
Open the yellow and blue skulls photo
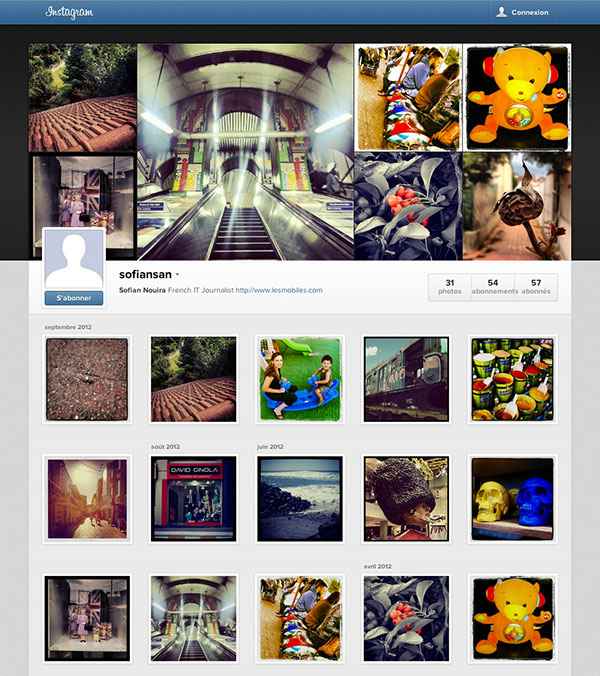513,499
